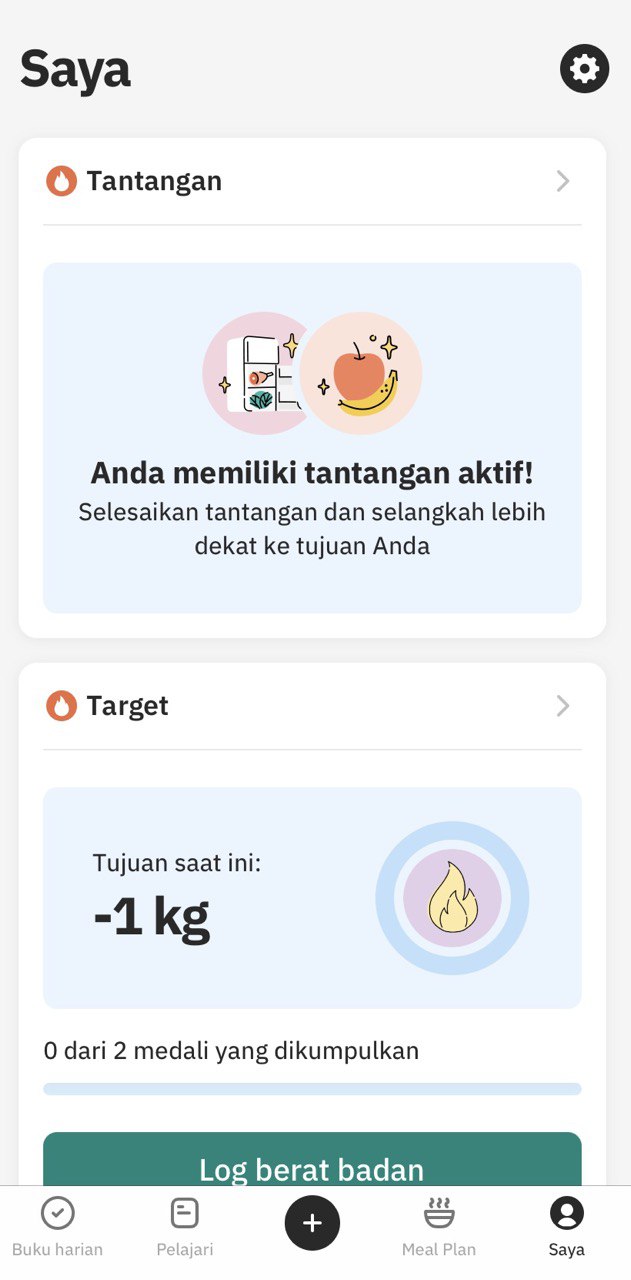Expand the Tantangan section chevron
This screenshot has height=1280, width=631.
click(x=563, y=181)
